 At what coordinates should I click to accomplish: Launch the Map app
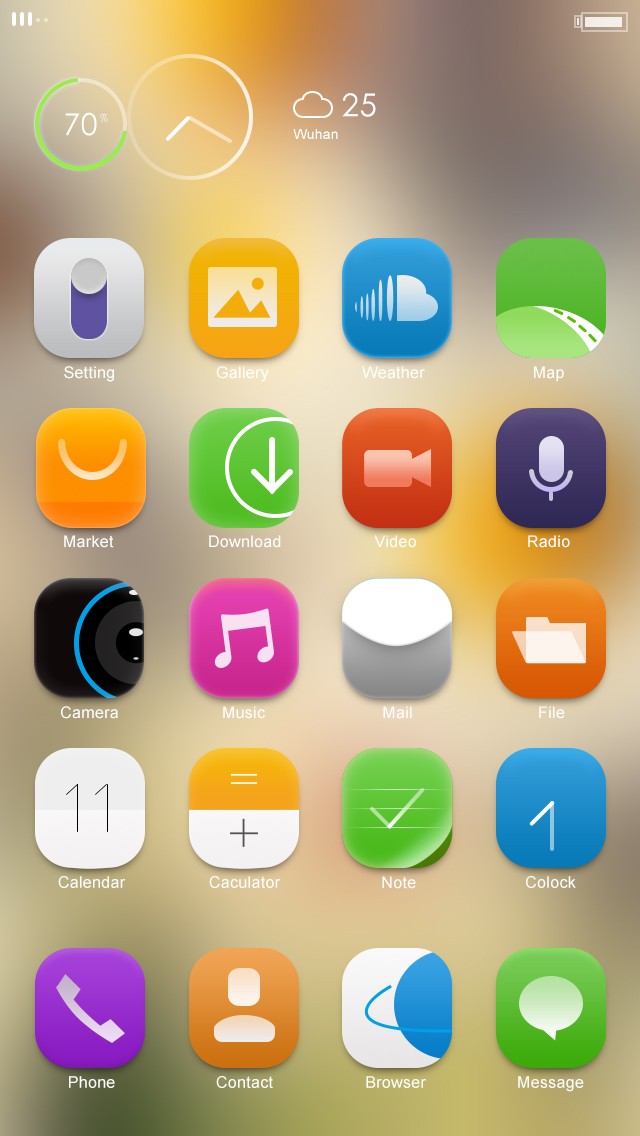coord(550,298)
